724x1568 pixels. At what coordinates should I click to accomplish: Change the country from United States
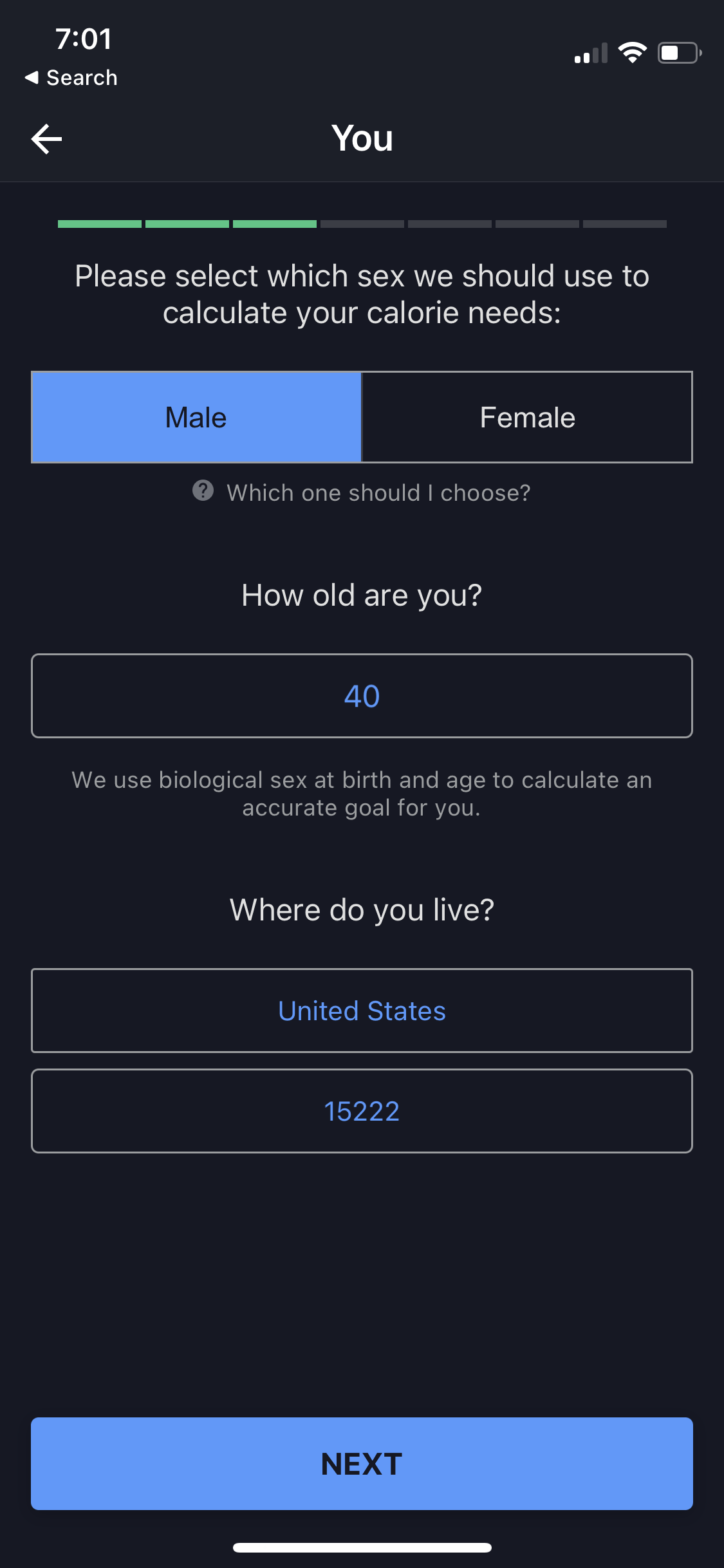point(362,1011)
